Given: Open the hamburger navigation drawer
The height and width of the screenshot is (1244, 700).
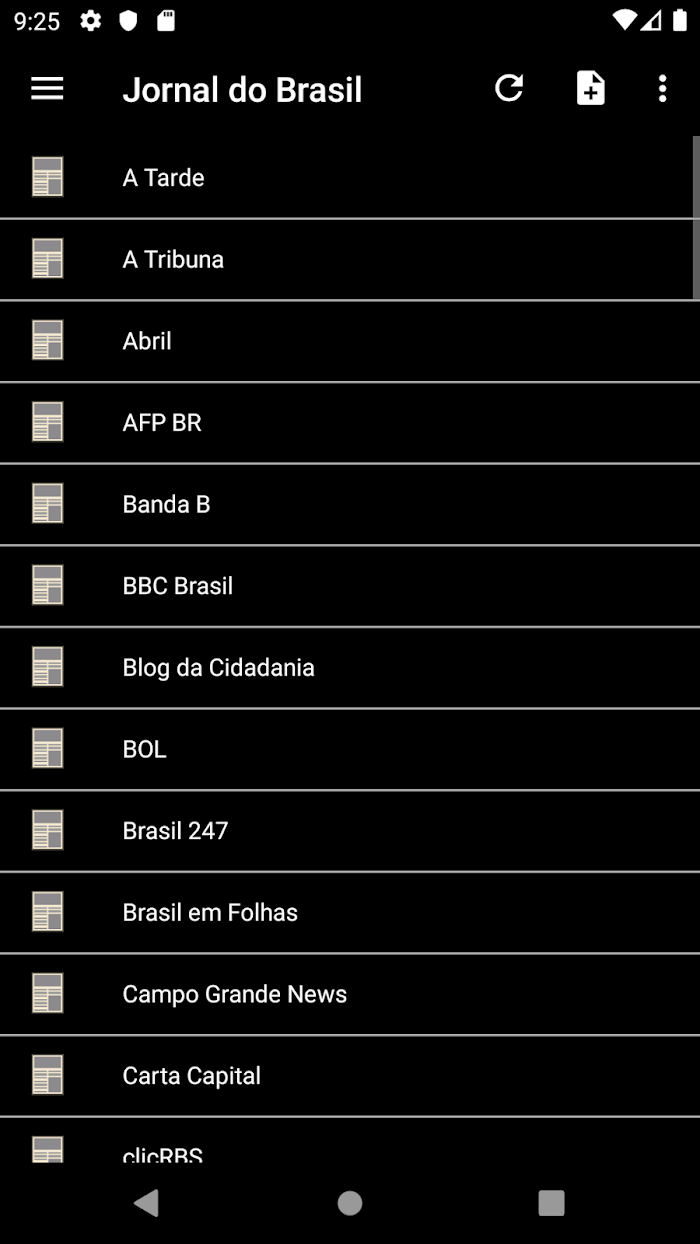Looking at the screenshot, I should [47, 89].
